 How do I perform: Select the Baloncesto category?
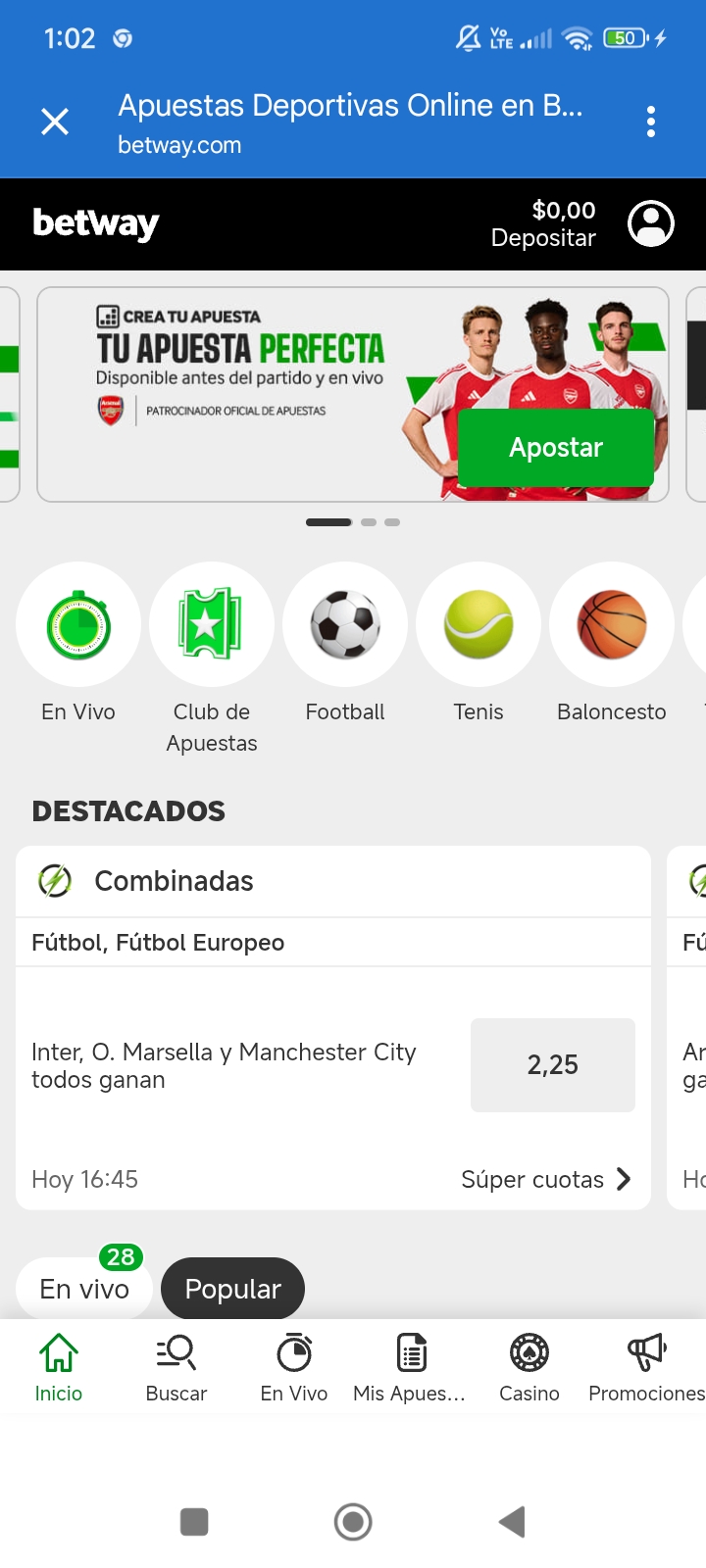tap(612, 624)
